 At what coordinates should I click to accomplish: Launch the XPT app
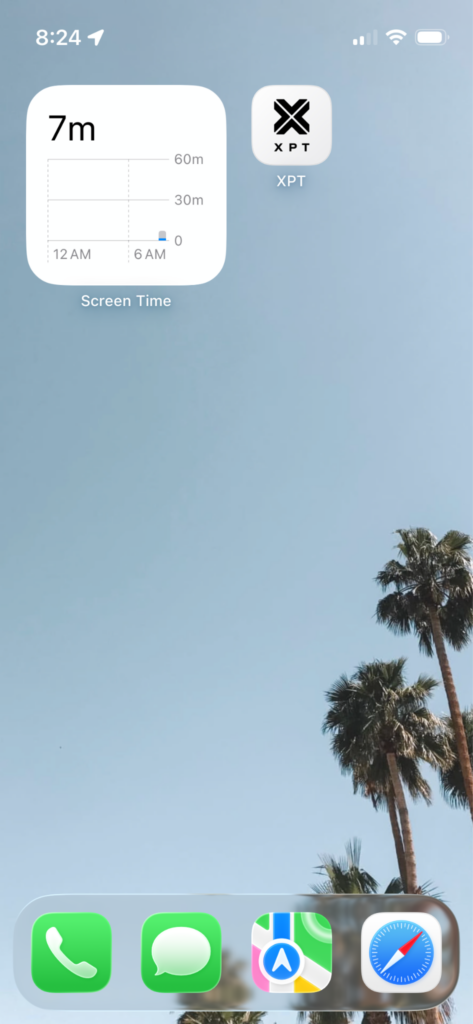[291, 125]
